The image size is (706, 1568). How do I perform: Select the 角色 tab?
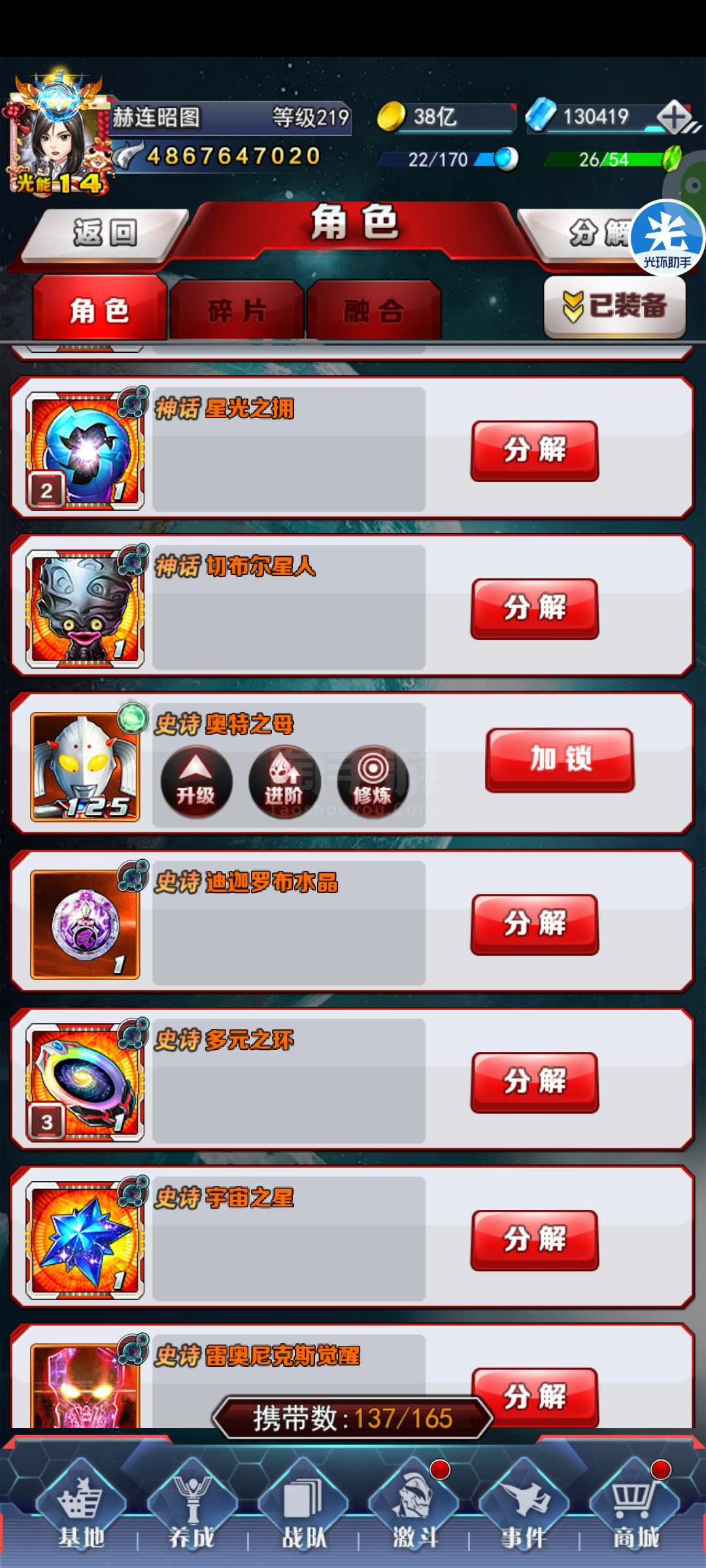click(x=99, y=310)
